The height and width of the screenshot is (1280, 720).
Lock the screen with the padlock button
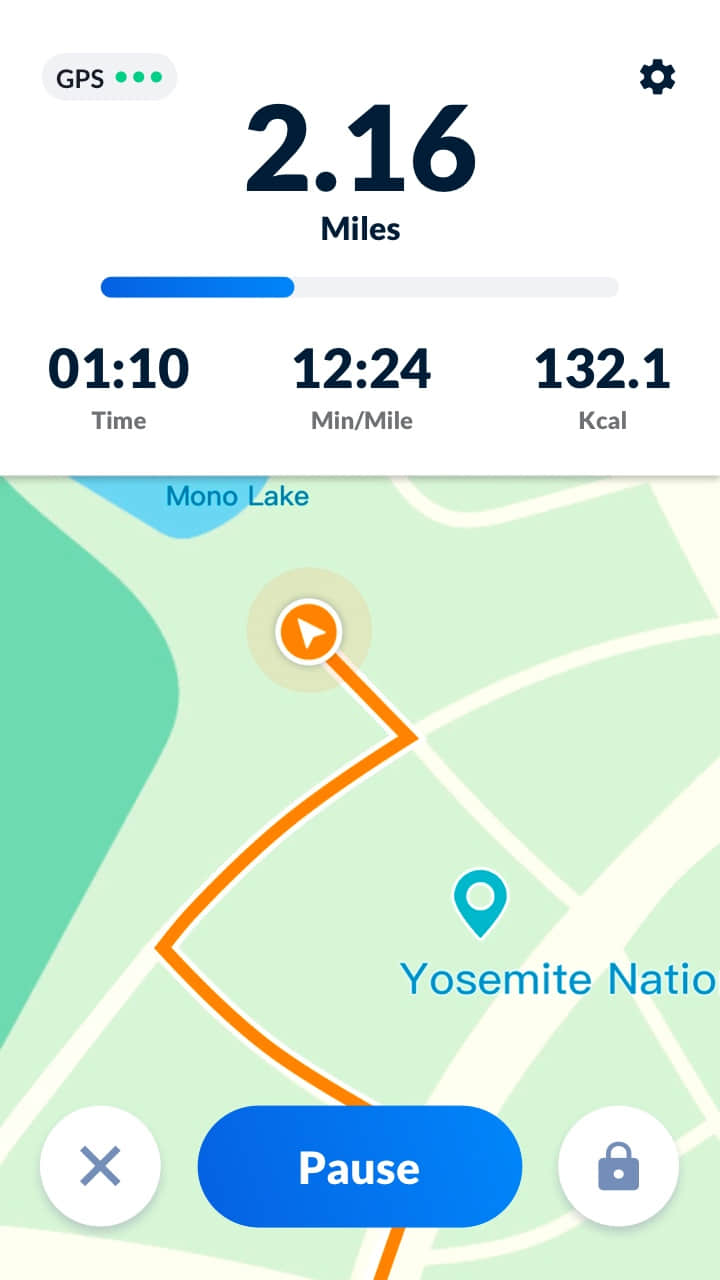coord(618,1166)
